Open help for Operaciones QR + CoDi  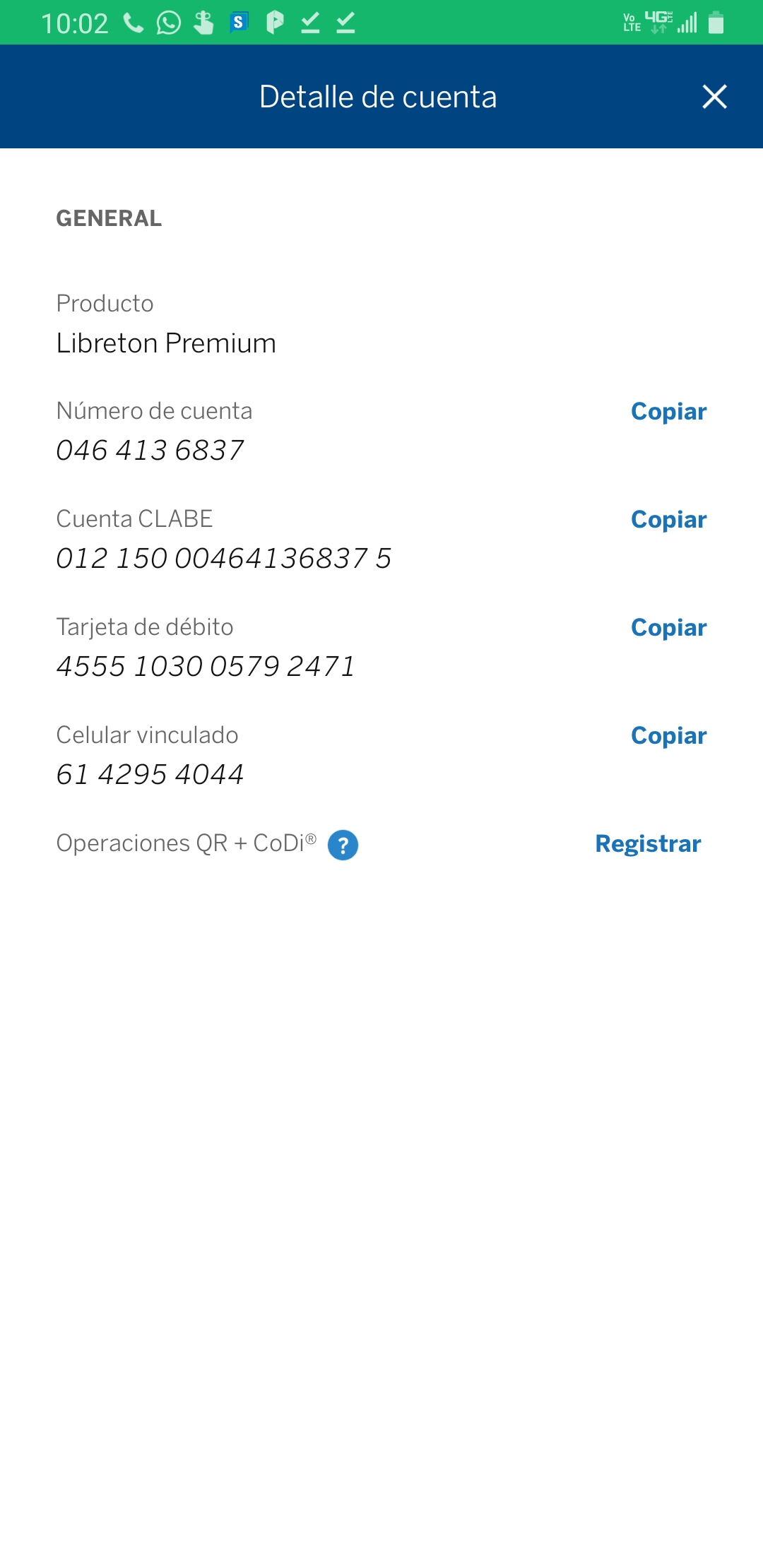[343, 845]
